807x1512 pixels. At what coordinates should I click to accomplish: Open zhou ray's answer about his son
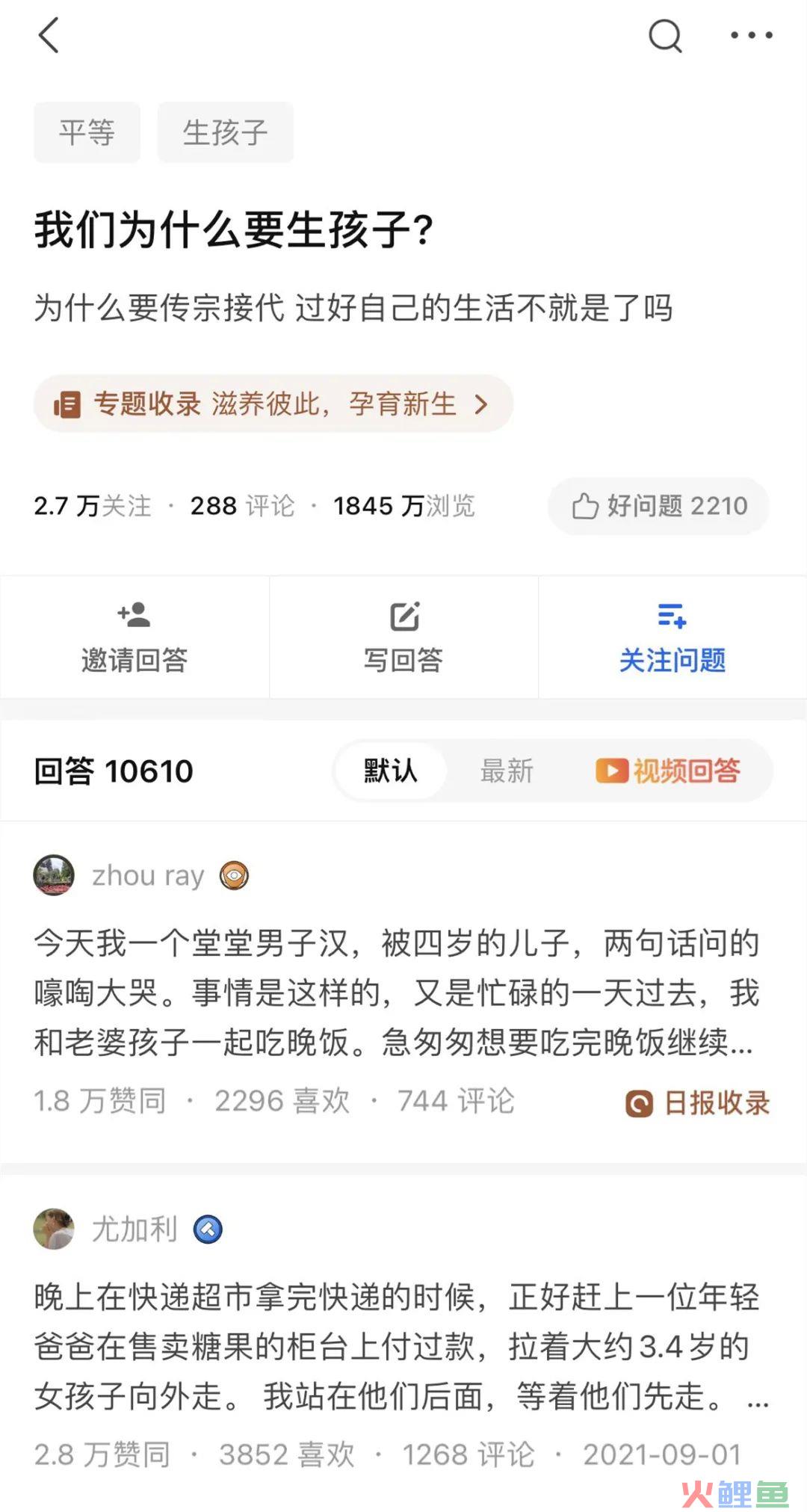(396, 993)
